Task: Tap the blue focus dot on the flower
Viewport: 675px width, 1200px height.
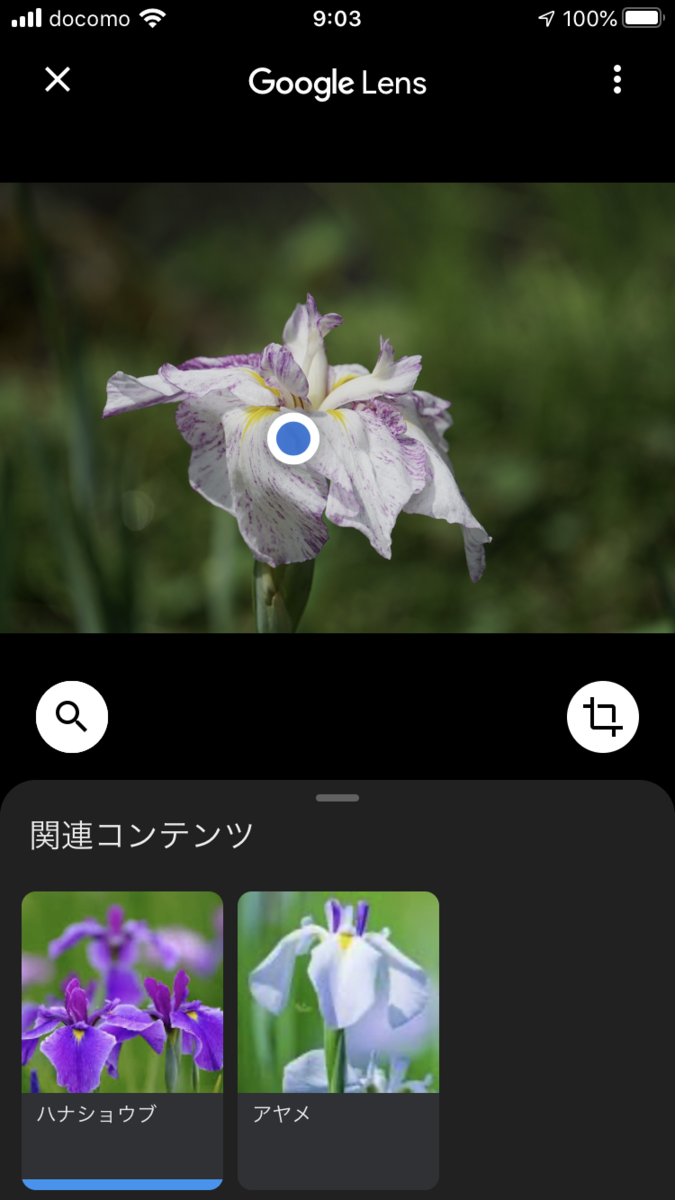Action: click(293, 438)
